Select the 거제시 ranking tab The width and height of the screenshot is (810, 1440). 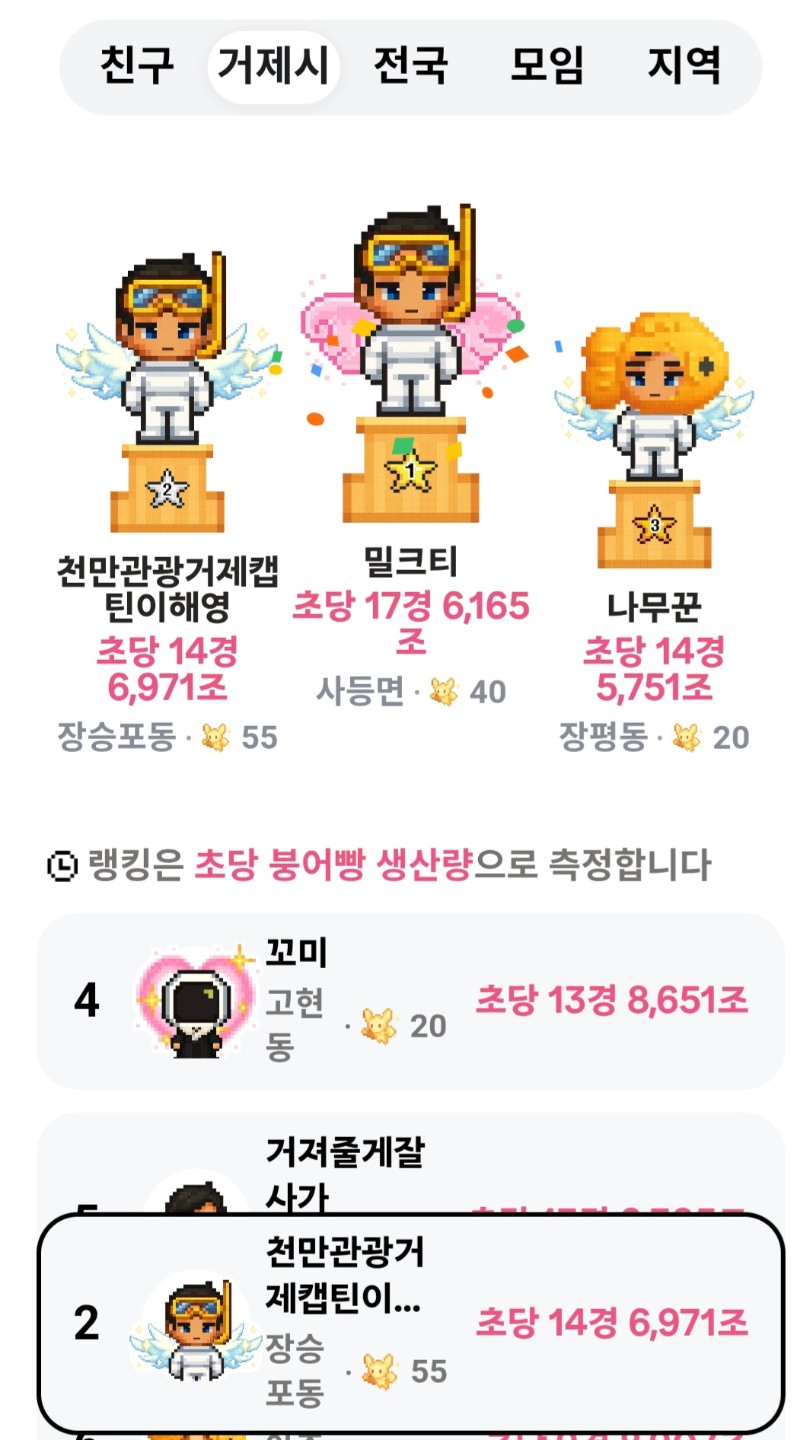(x=273, y=67)
